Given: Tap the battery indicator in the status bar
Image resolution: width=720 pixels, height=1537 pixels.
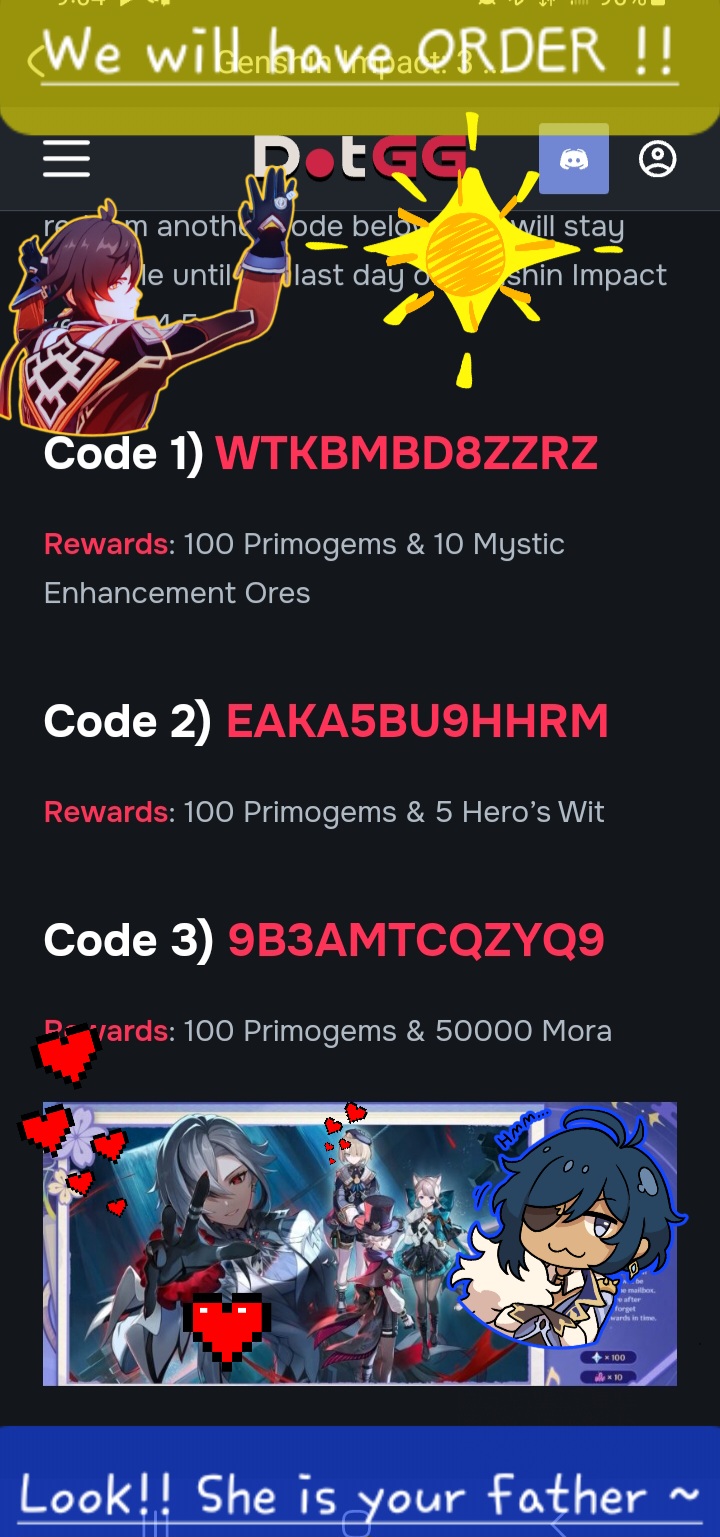Looking at the screenshot, I should pos(660,5).
